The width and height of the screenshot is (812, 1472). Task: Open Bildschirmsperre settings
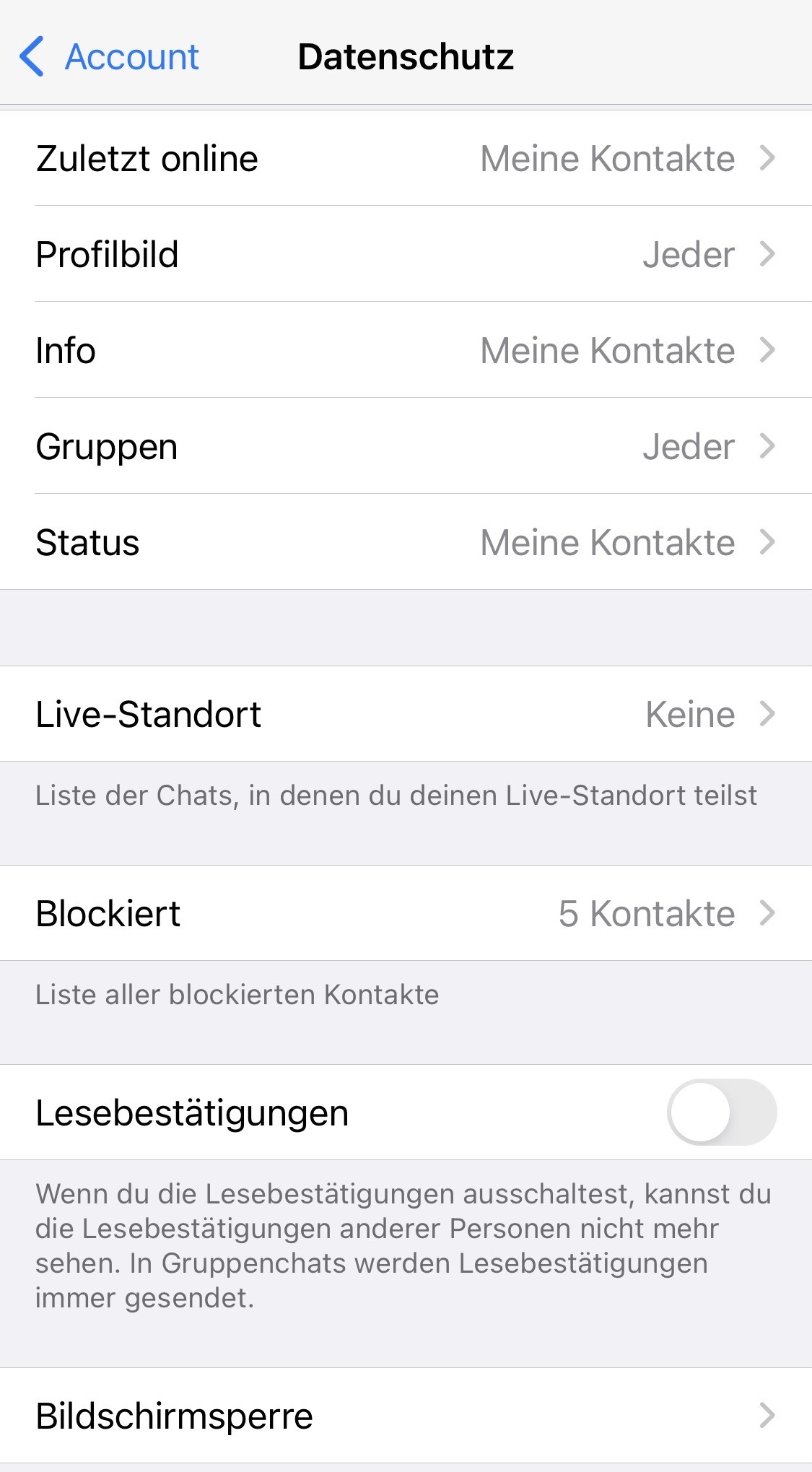point(406,1416)
